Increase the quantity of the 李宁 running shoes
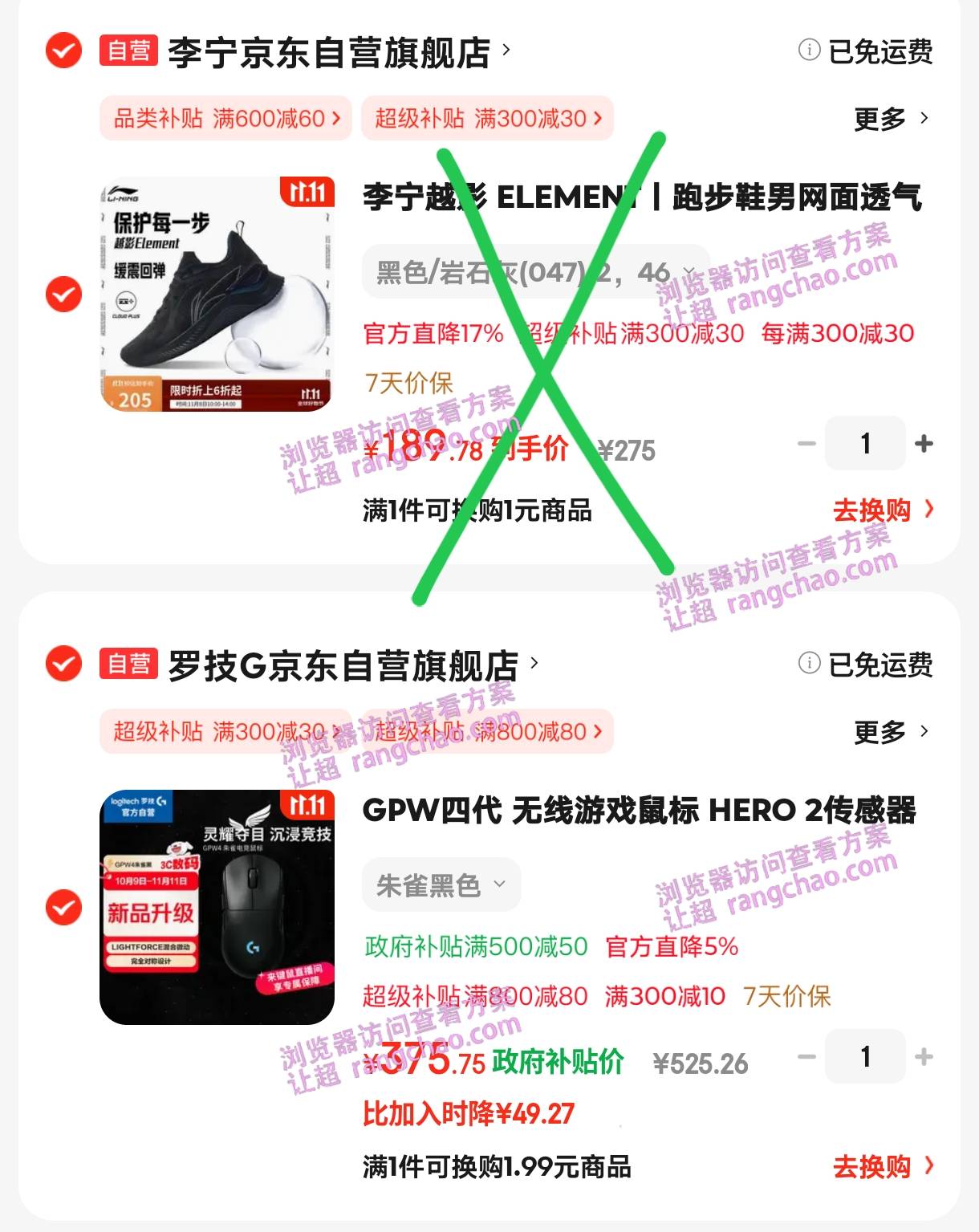The width and height of the screenshot is (979, 1232). pos(924,443)
